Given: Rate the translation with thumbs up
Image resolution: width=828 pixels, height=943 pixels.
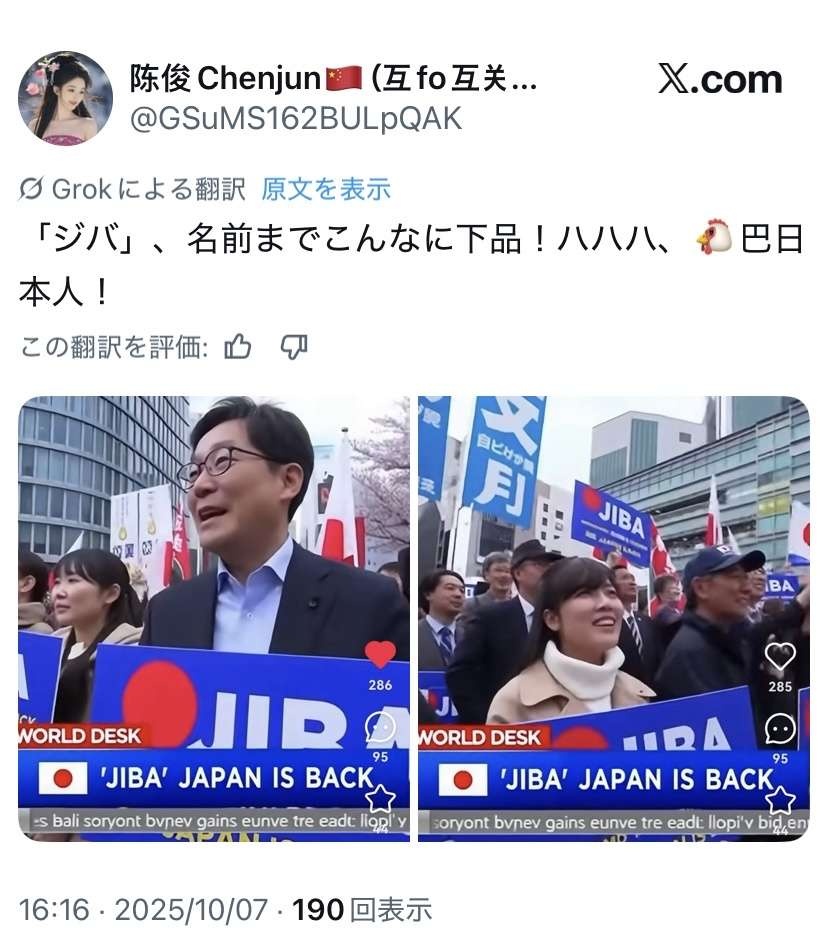Looking at the screenshot, I should pos(238,347).
